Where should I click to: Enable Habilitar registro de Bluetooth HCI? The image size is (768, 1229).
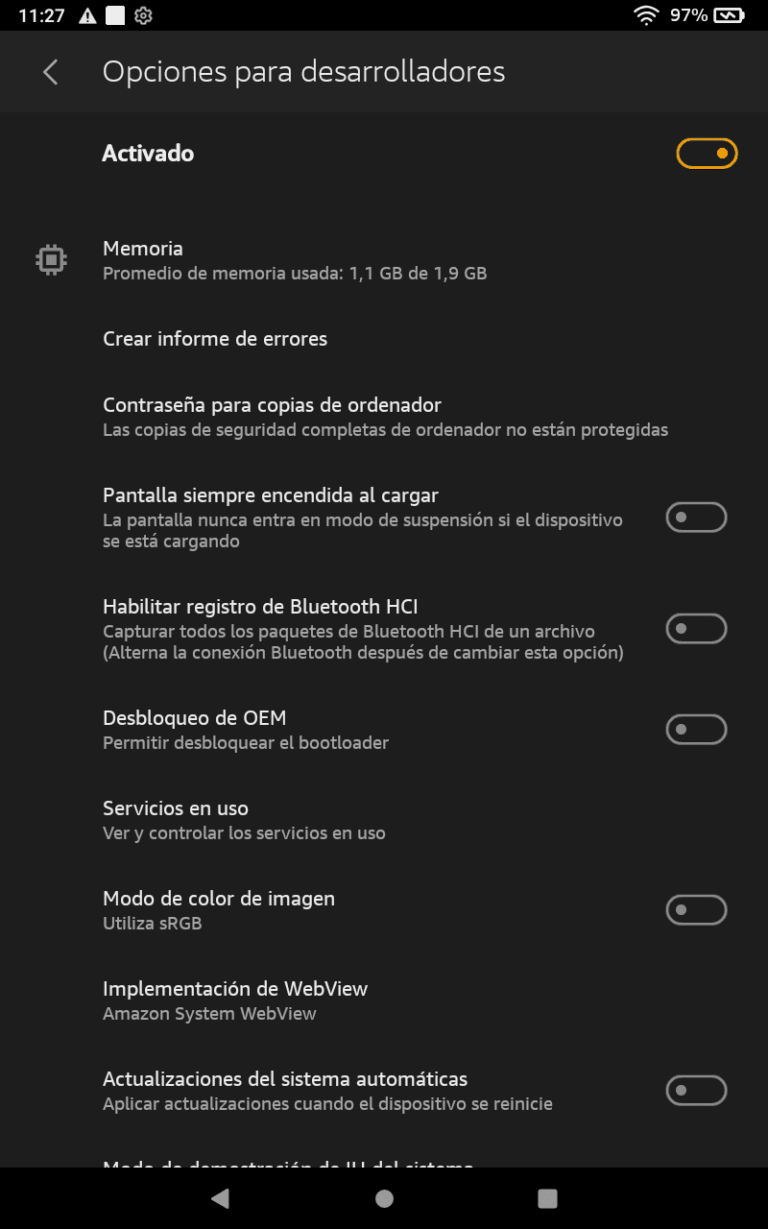(696, 628)
